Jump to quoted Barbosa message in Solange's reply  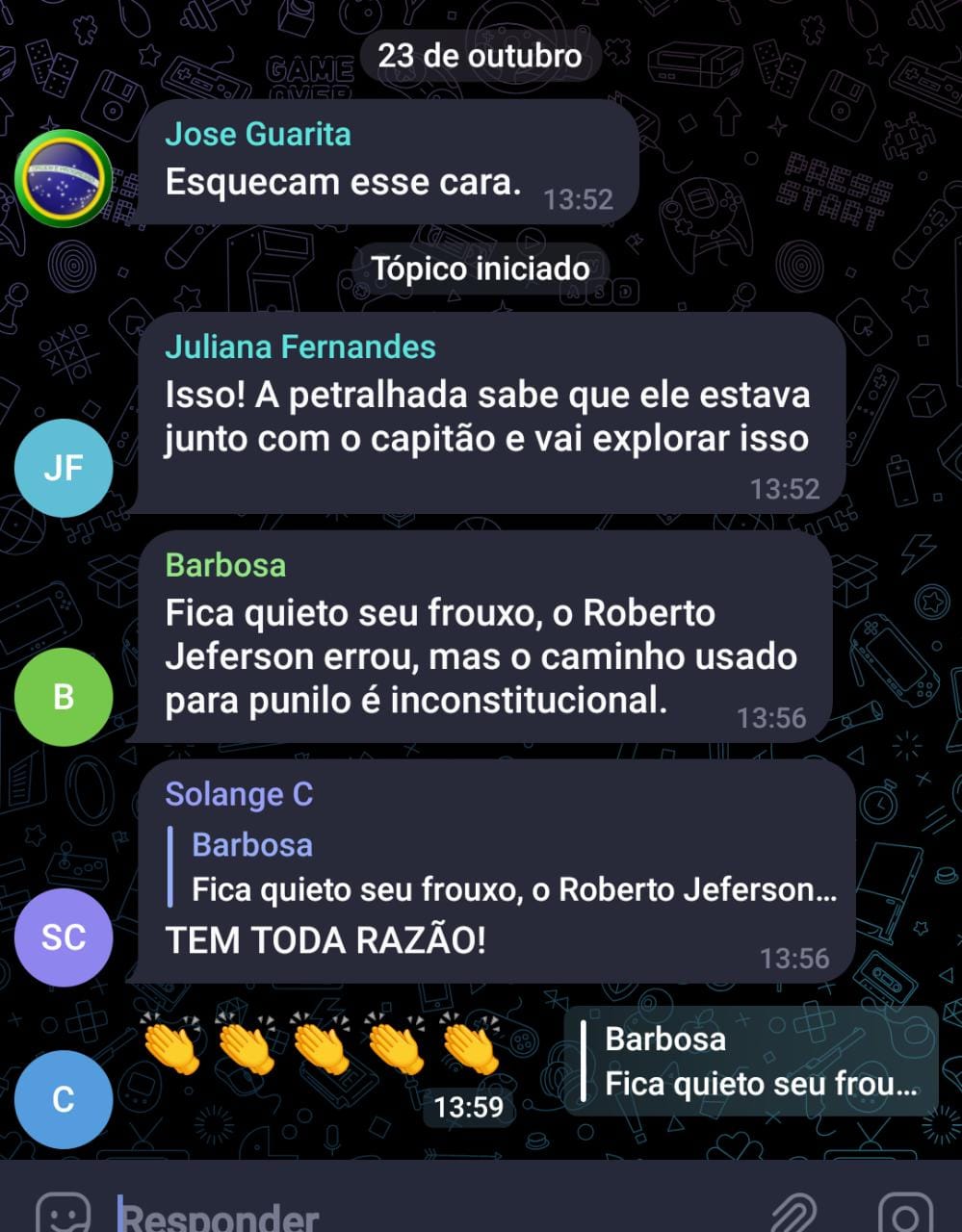(501, 867)
